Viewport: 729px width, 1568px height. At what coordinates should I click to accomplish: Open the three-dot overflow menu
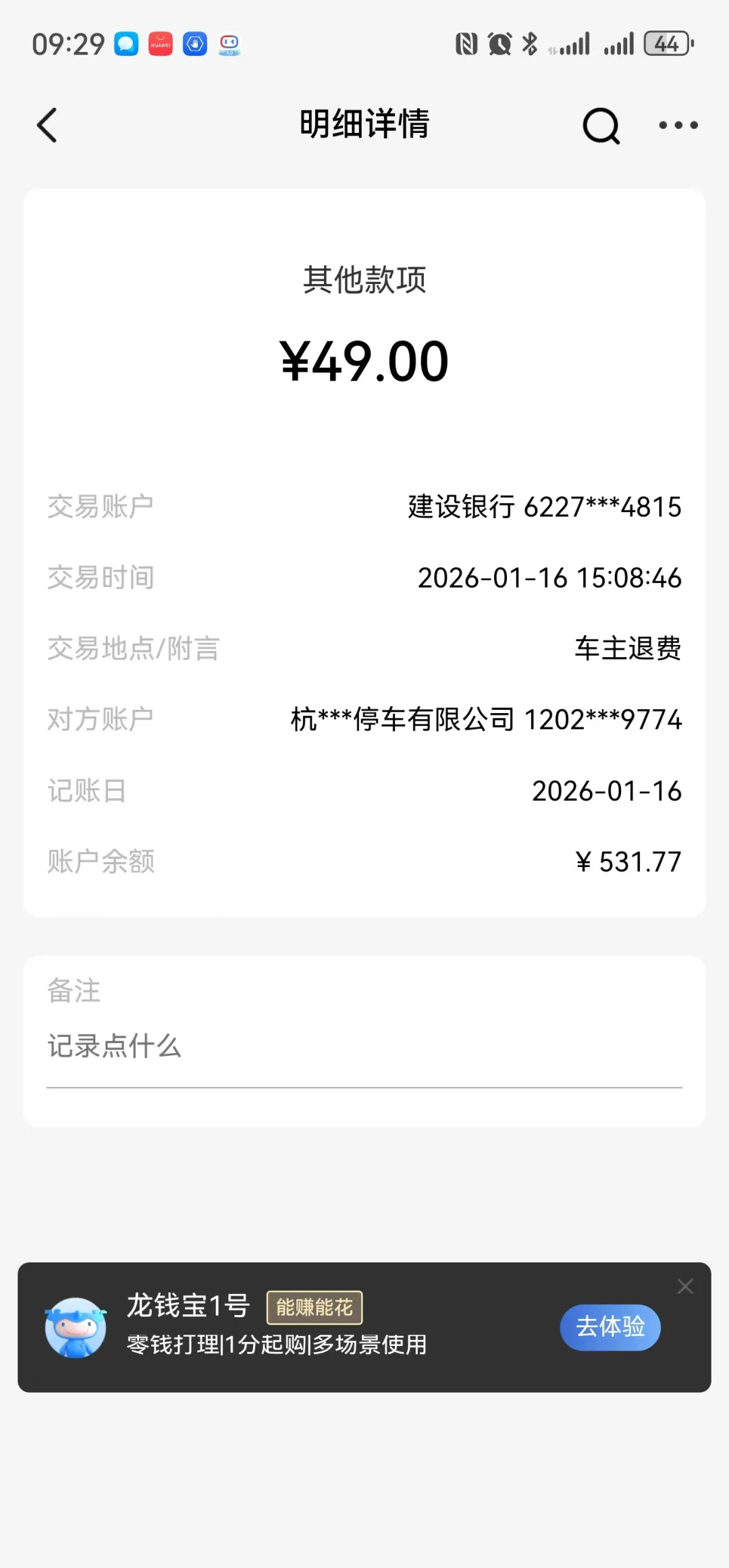click(x=678, y=125)
